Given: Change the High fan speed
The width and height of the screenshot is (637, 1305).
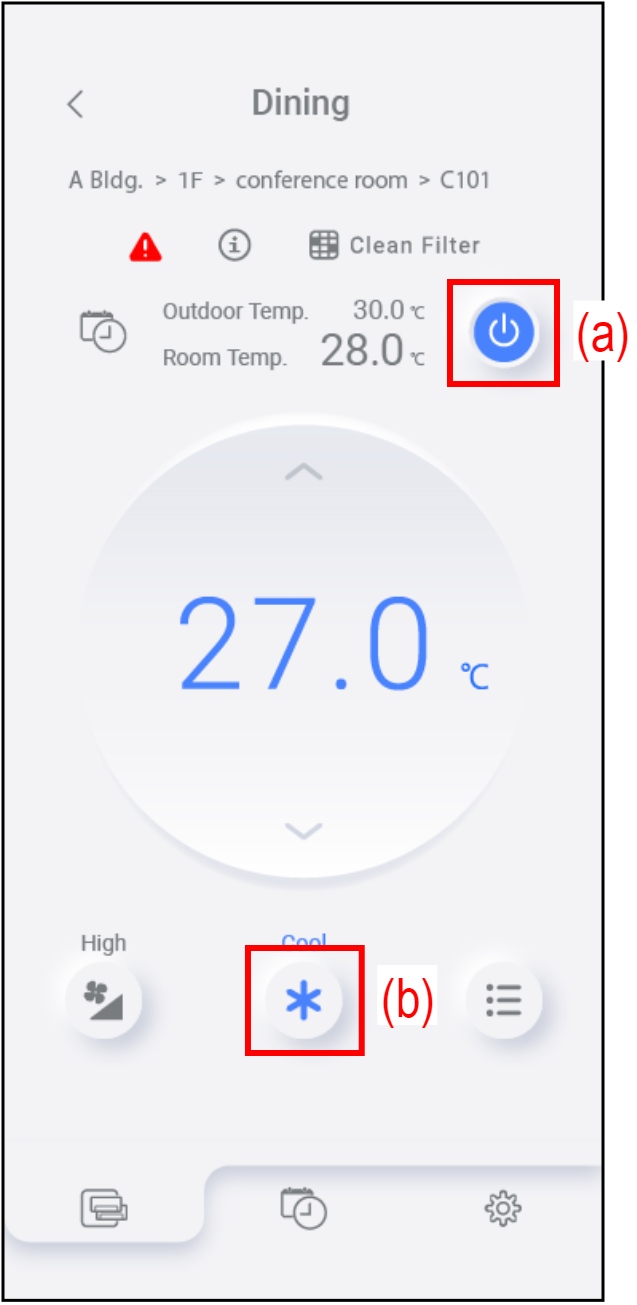Looking at the screenshot, I should (x=104, y=998).
